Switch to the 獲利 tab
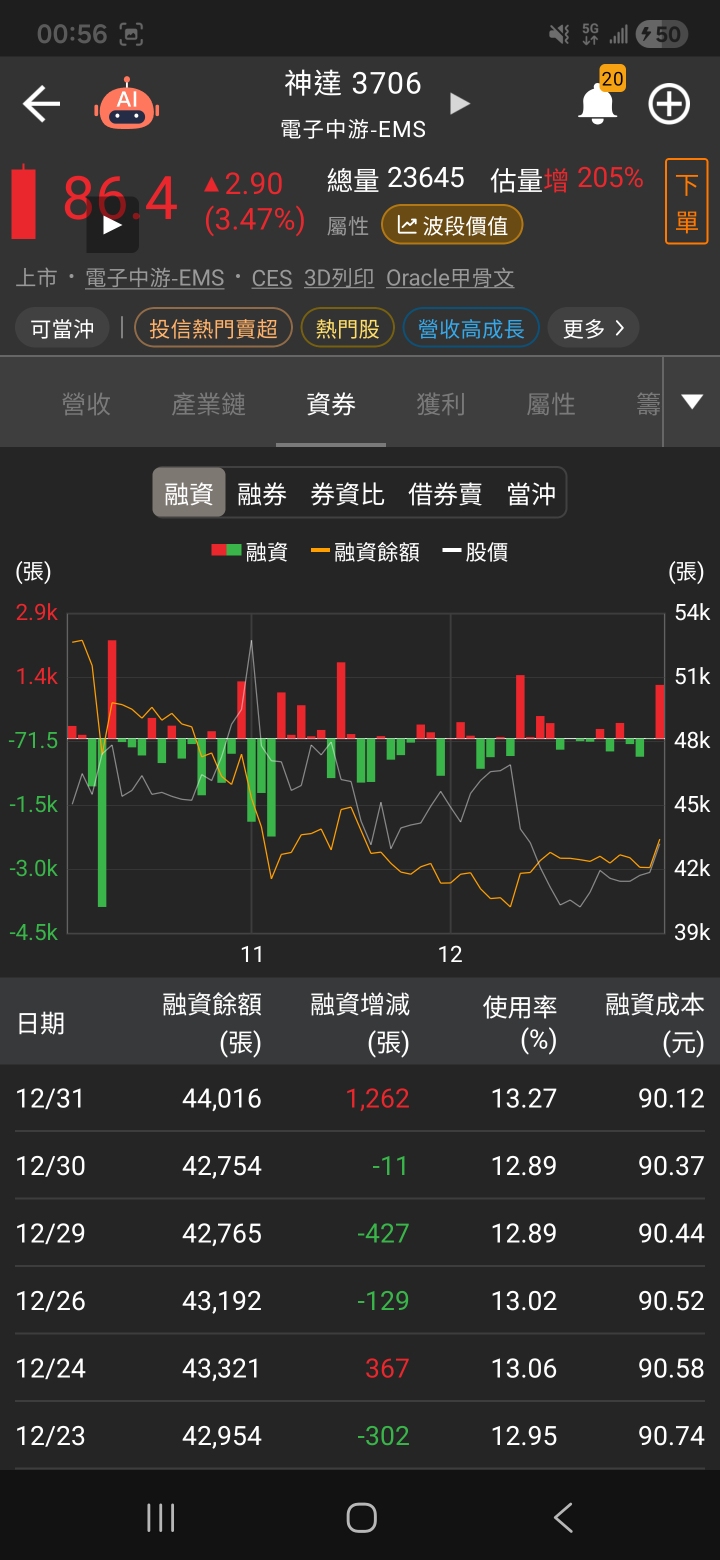This screenshot has height=1560, width=720. 440,404
